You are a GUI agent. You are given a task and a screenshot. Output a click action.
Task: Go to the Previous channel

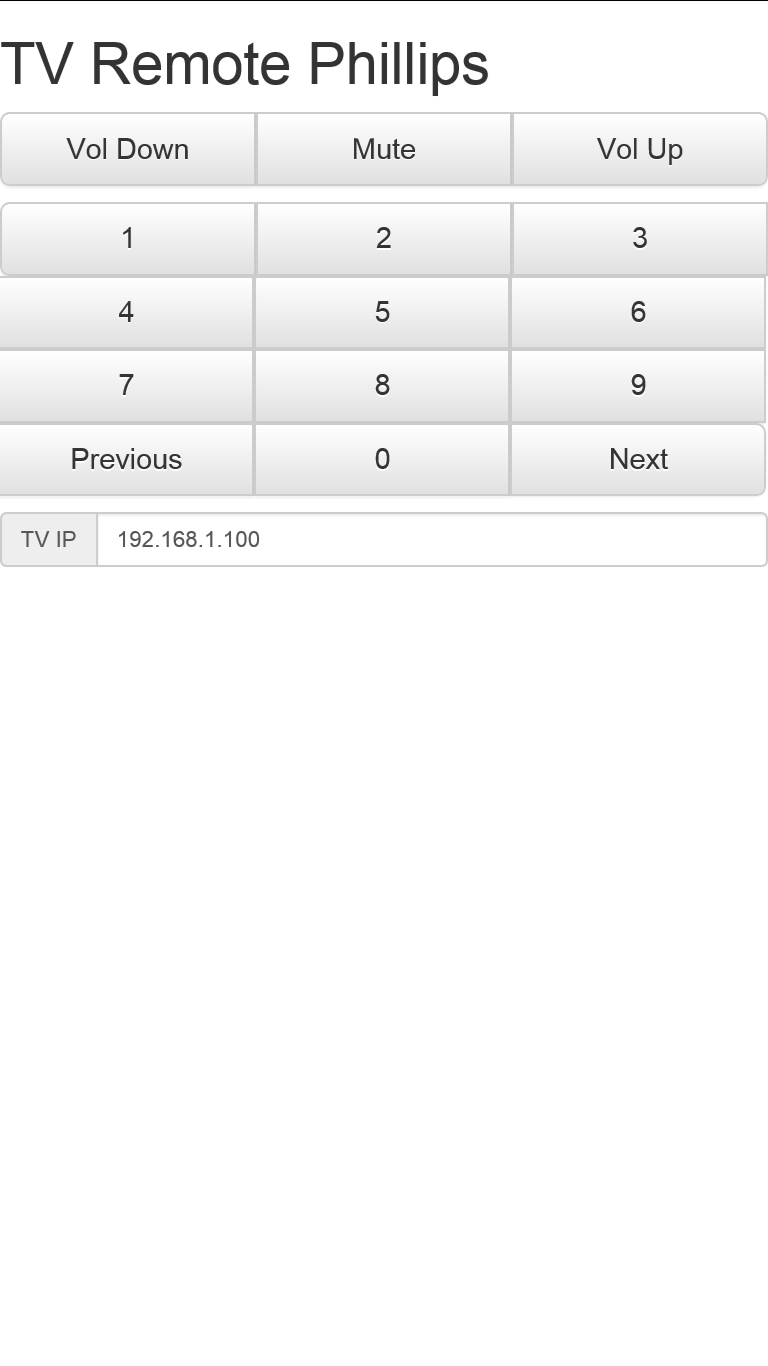(126, 459)
